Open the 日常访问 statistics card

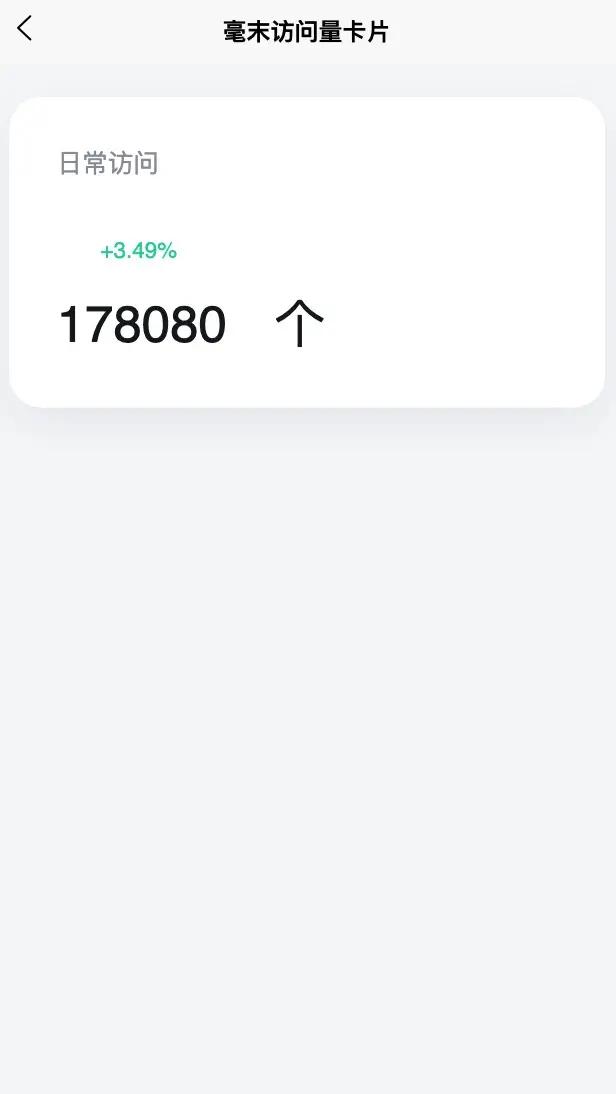307,252
